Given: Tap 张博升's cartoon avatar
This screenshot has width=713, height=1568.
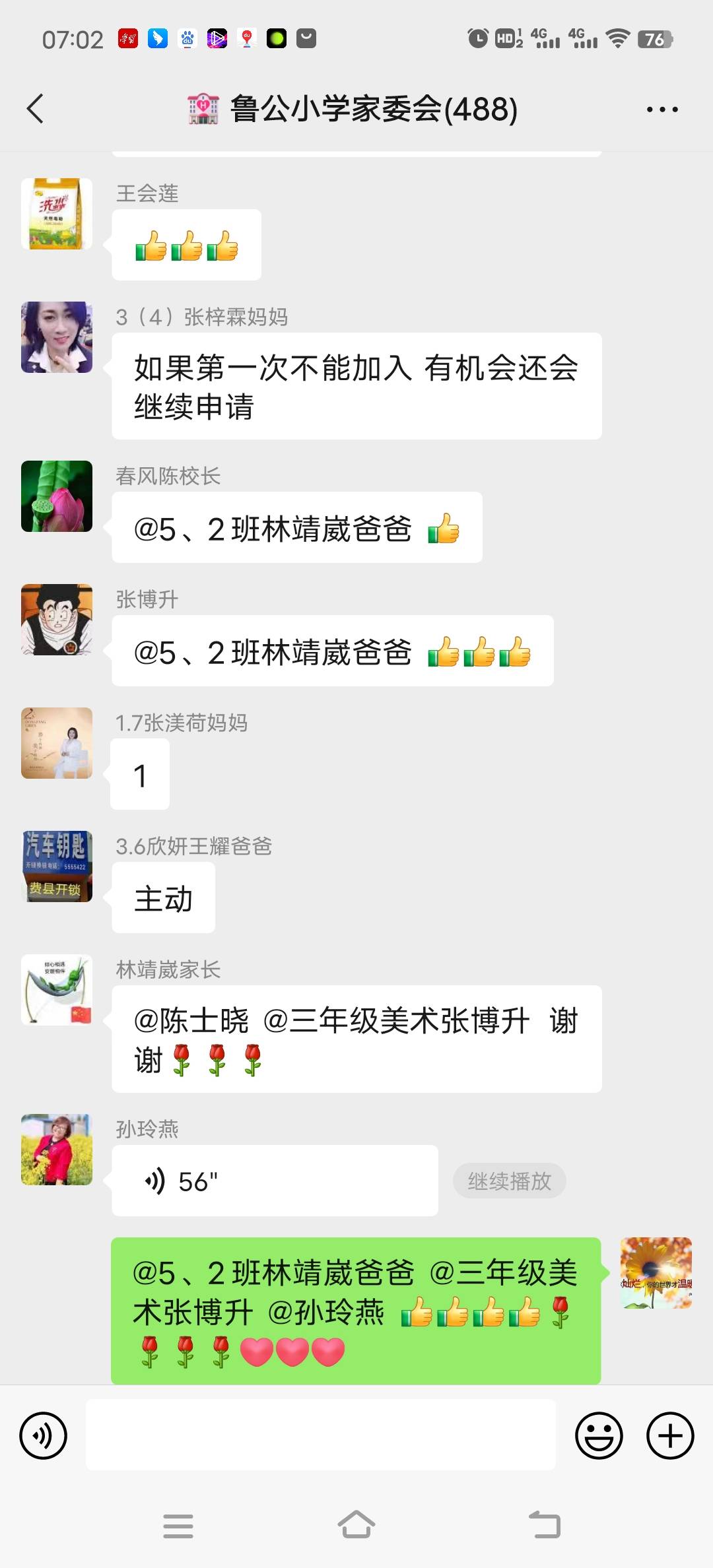Looking at the screenshot, I should click(x=56, y=619).
